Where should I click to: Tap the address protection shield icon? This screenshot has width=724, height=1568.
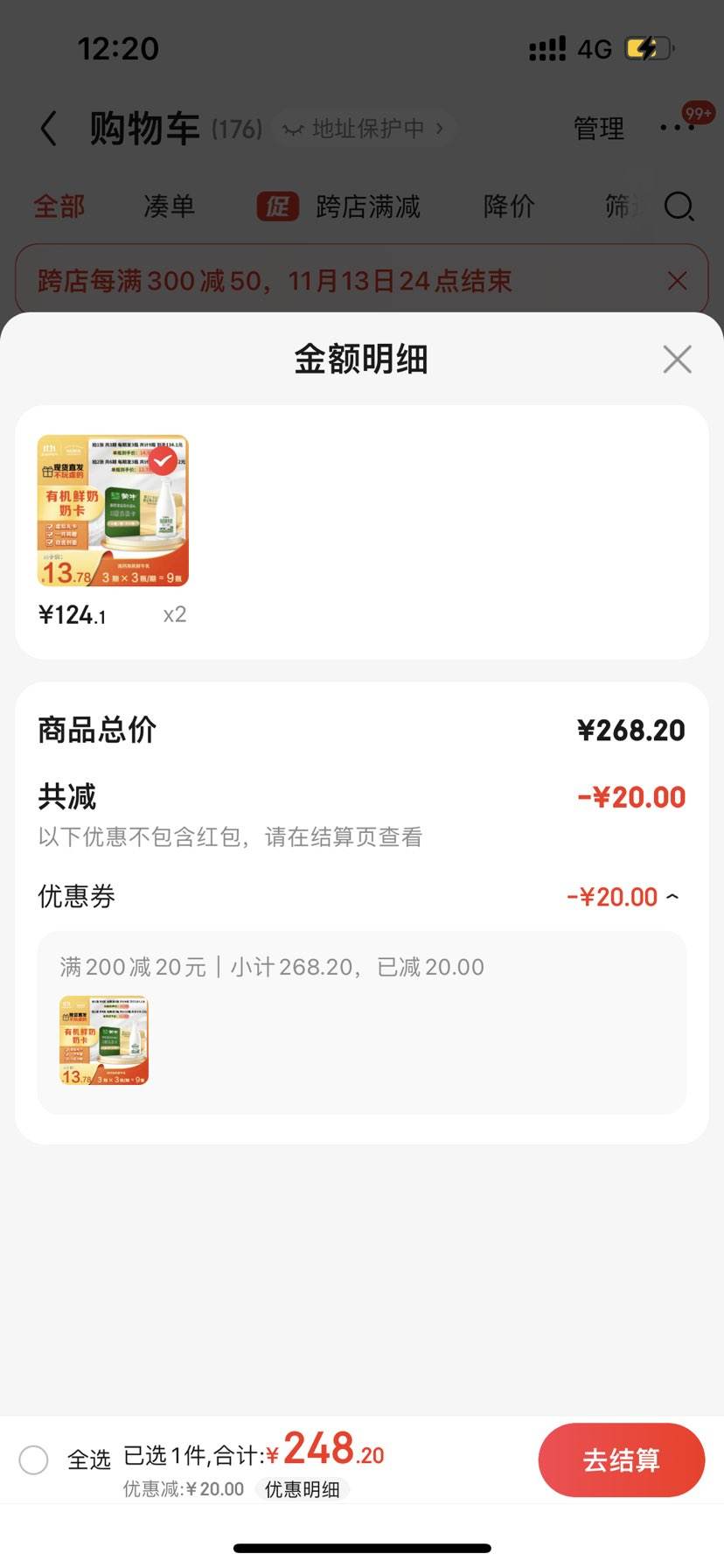point(292,128)
